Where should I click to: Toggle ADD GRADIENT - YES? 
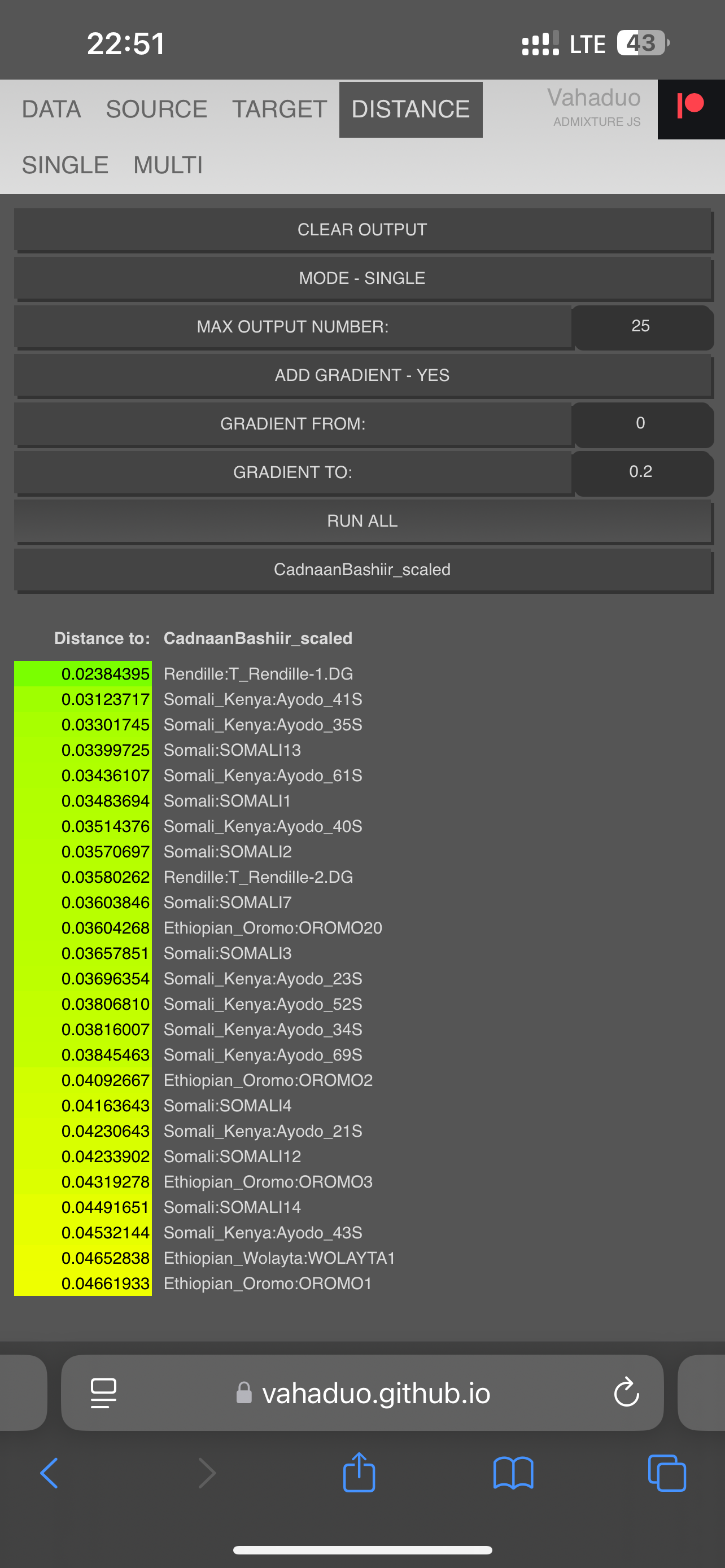tap(362, 375)
